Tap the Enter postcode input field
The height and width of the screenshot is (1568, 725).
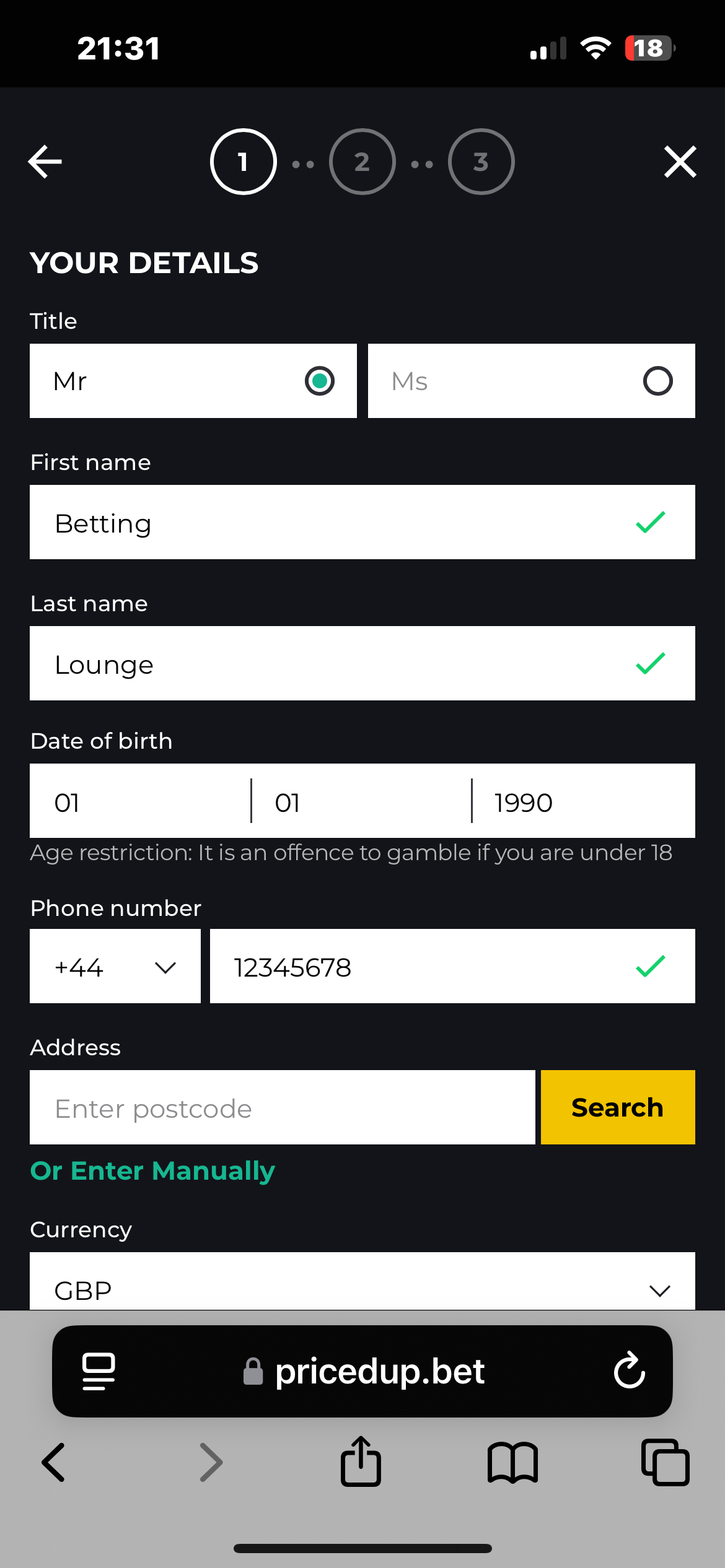pos(282,1107)
